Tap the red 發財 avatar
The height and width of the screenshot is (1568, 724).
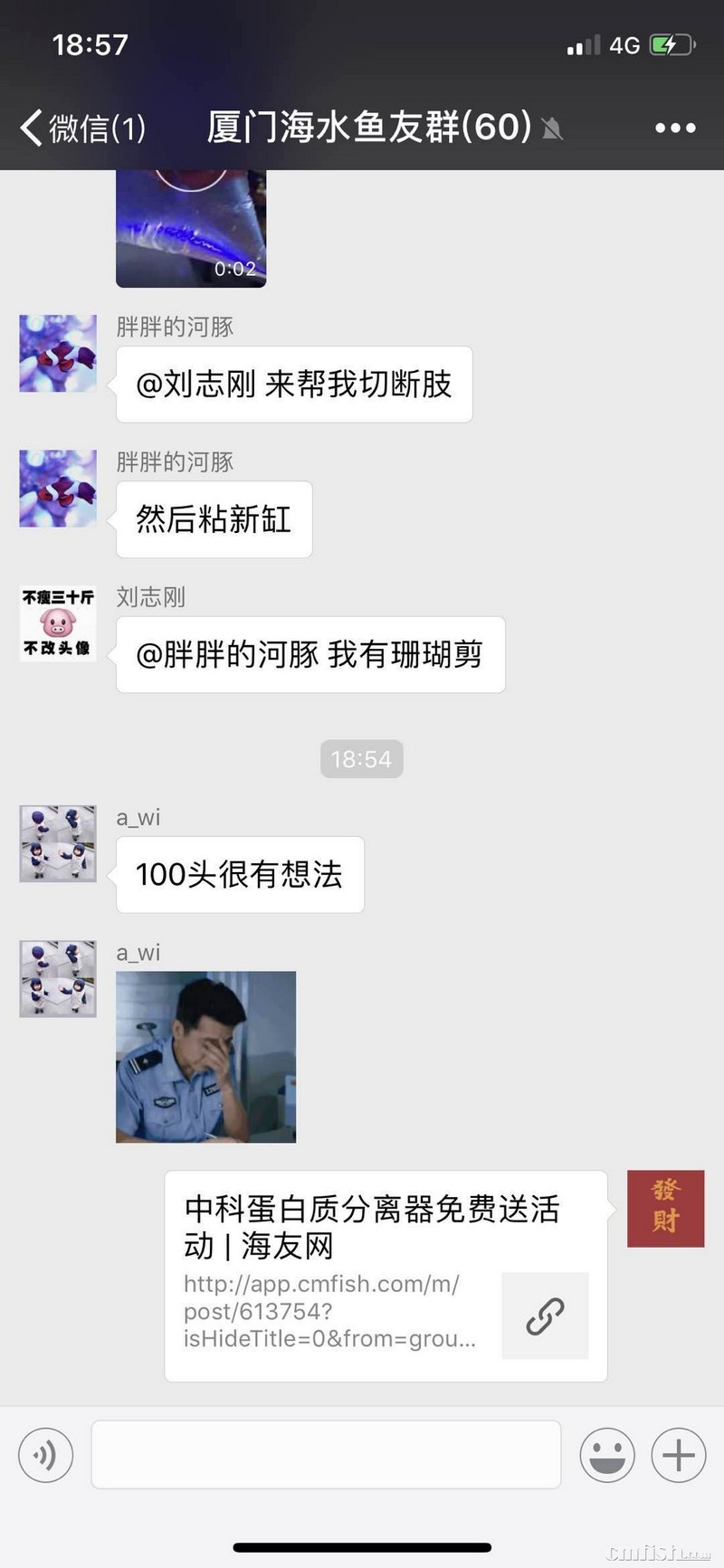point(665,1208)
